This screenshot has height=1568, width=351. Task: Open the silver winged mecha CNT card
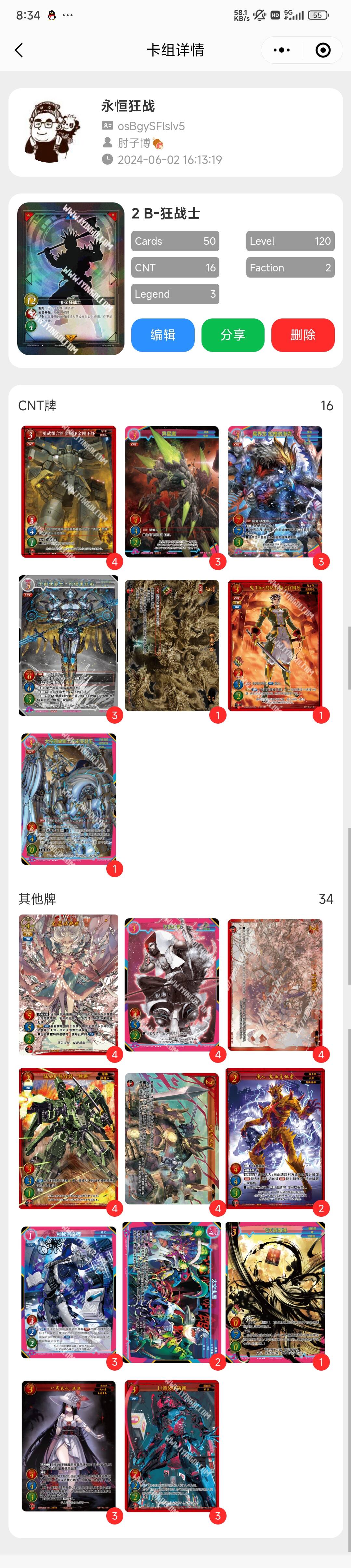69,645
